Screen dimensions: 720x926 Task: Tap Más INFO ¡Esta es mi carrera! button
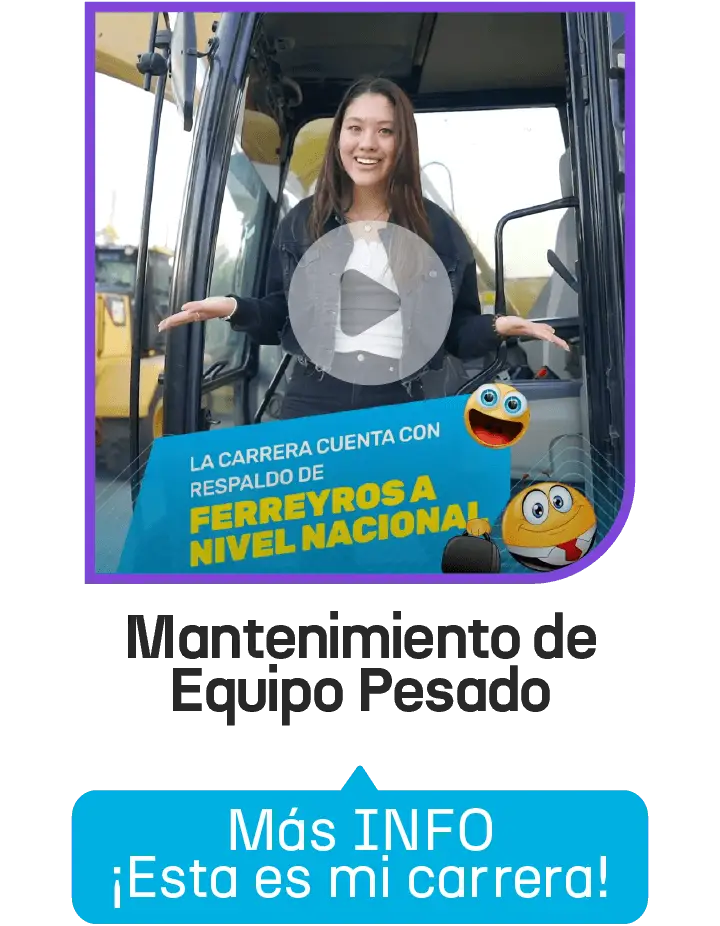(360, 855)
